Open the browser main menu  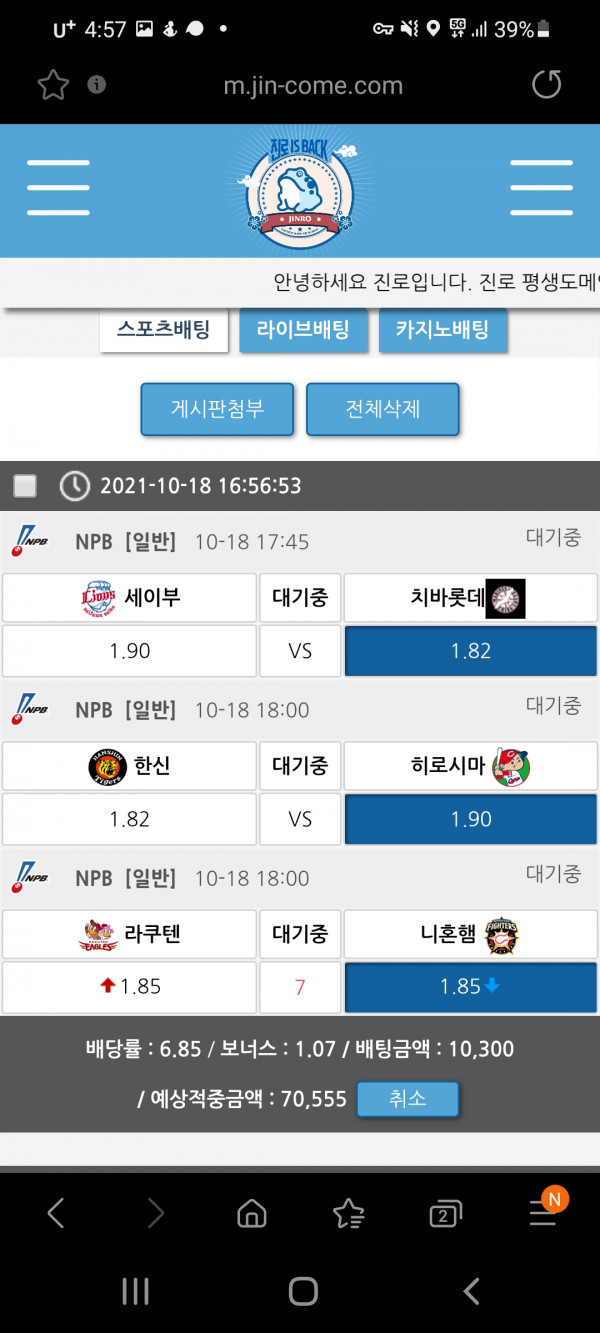click(x=543, y=1214)
